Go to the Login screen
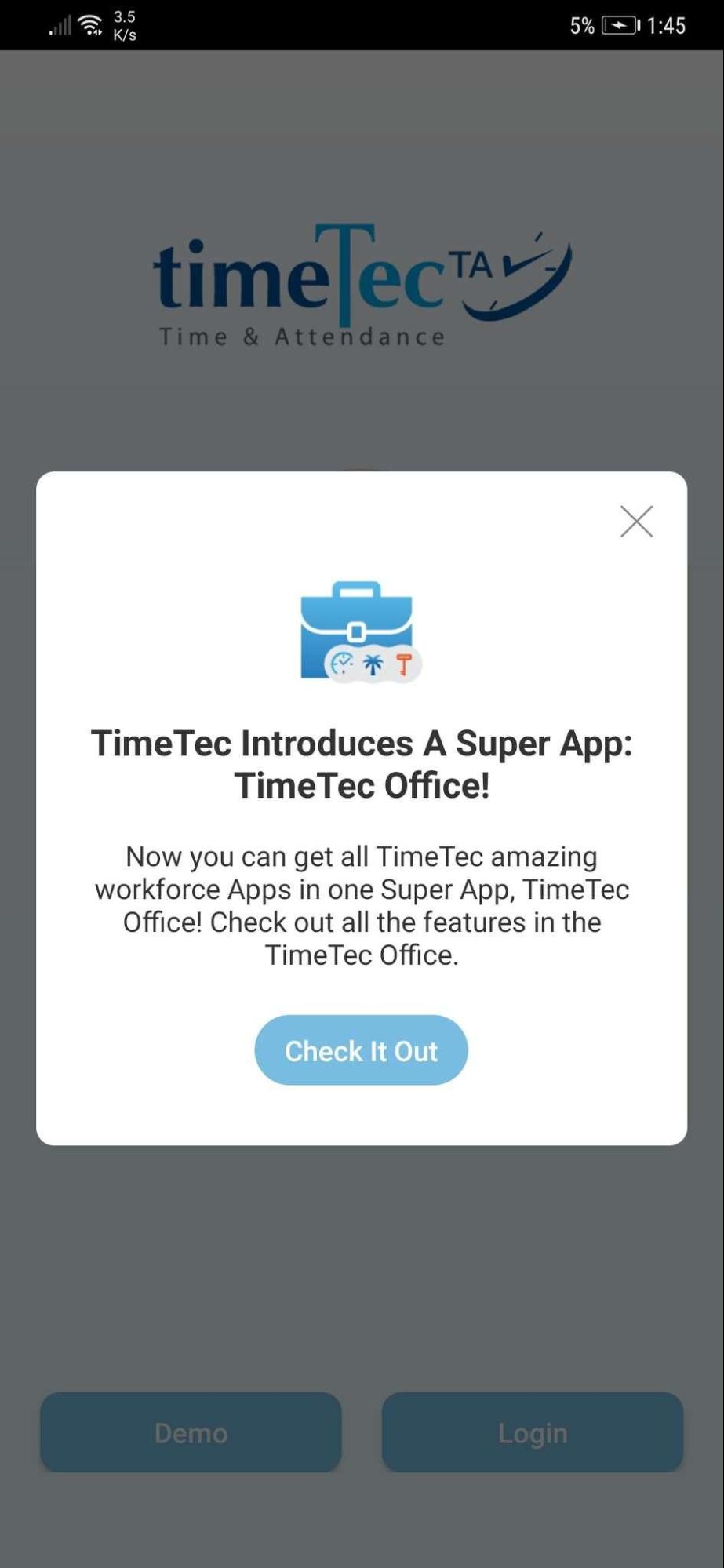This screenshot has width=724, height=1568. point(532,1432)
